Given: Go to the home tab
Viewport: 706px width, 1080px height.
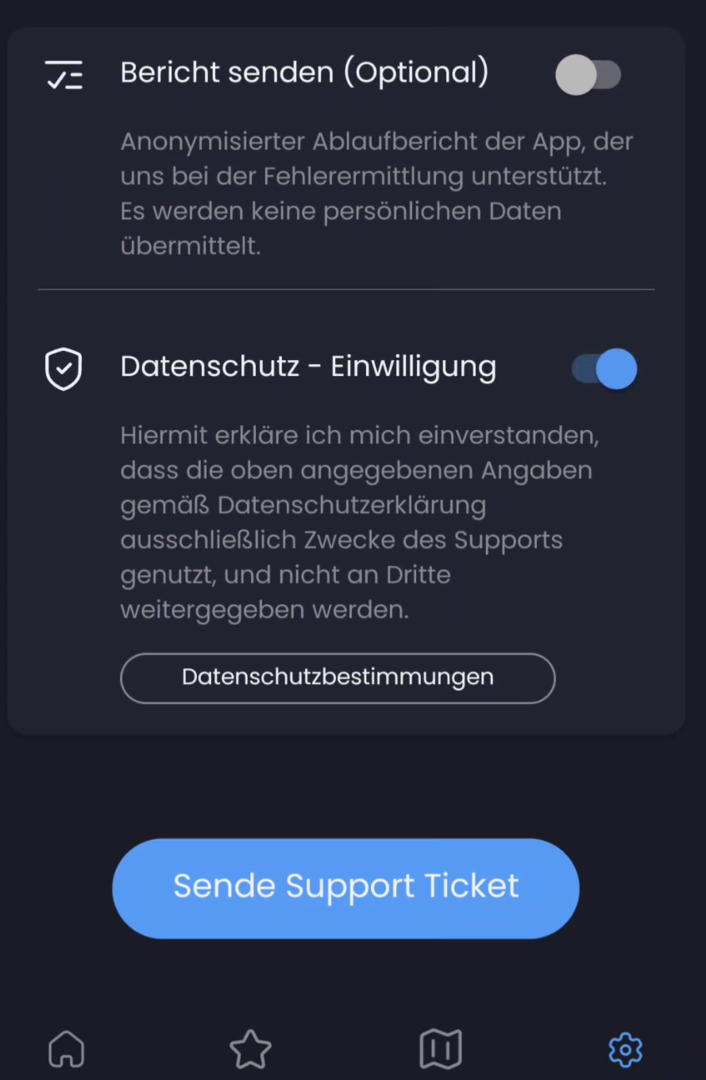Looking at the screenshot, I should (67, 1049).
